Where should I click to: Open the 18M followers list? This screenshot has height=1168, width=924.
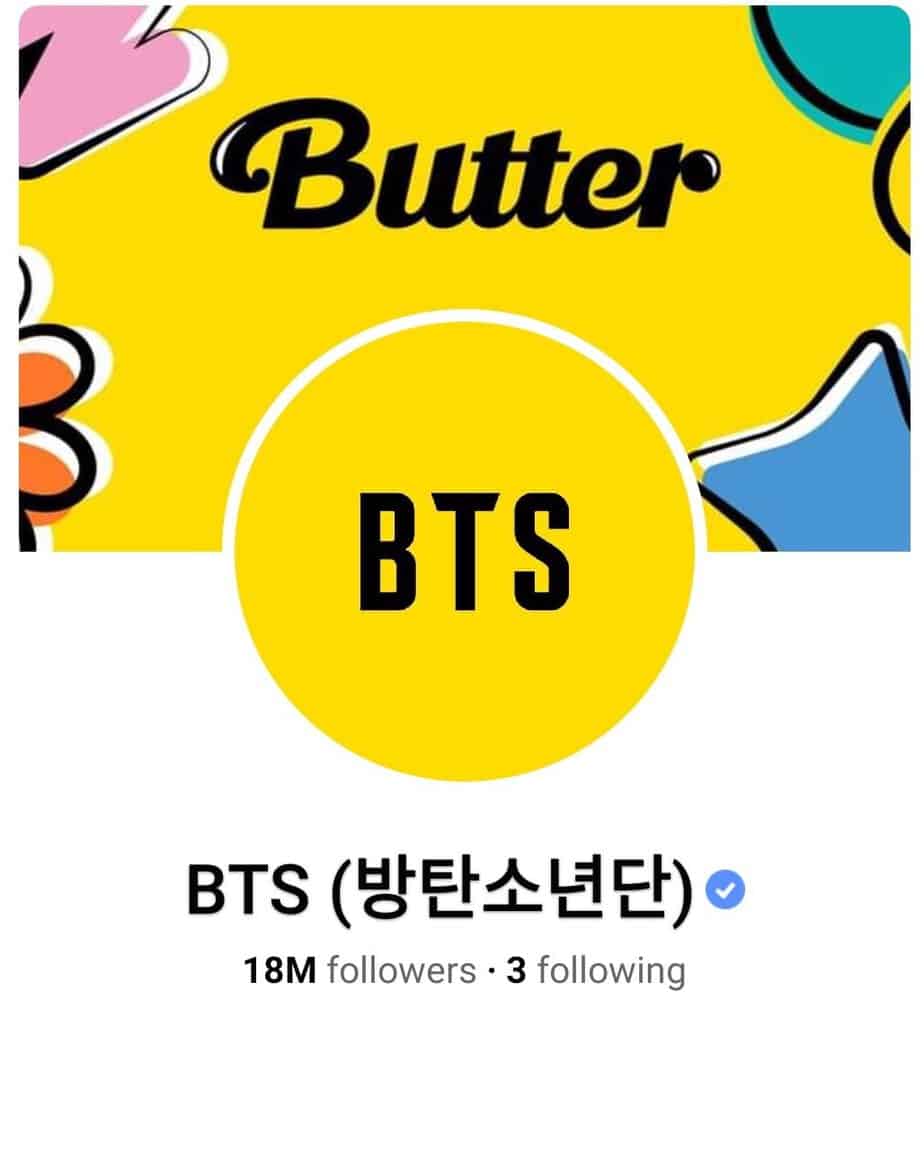click(361, 970)
